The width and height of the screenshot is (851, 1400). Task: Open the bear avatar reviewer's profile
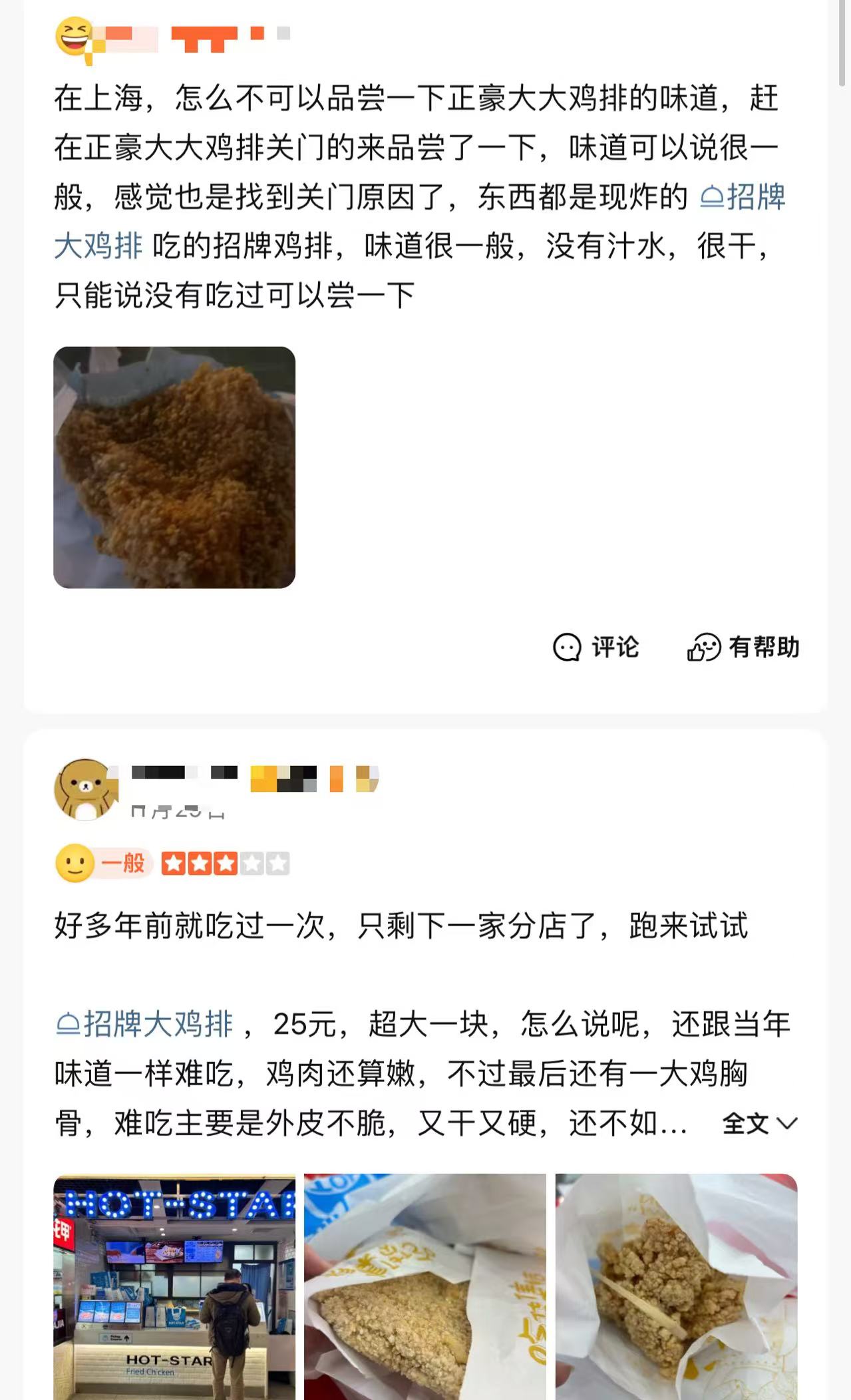(x=85, y=789)
